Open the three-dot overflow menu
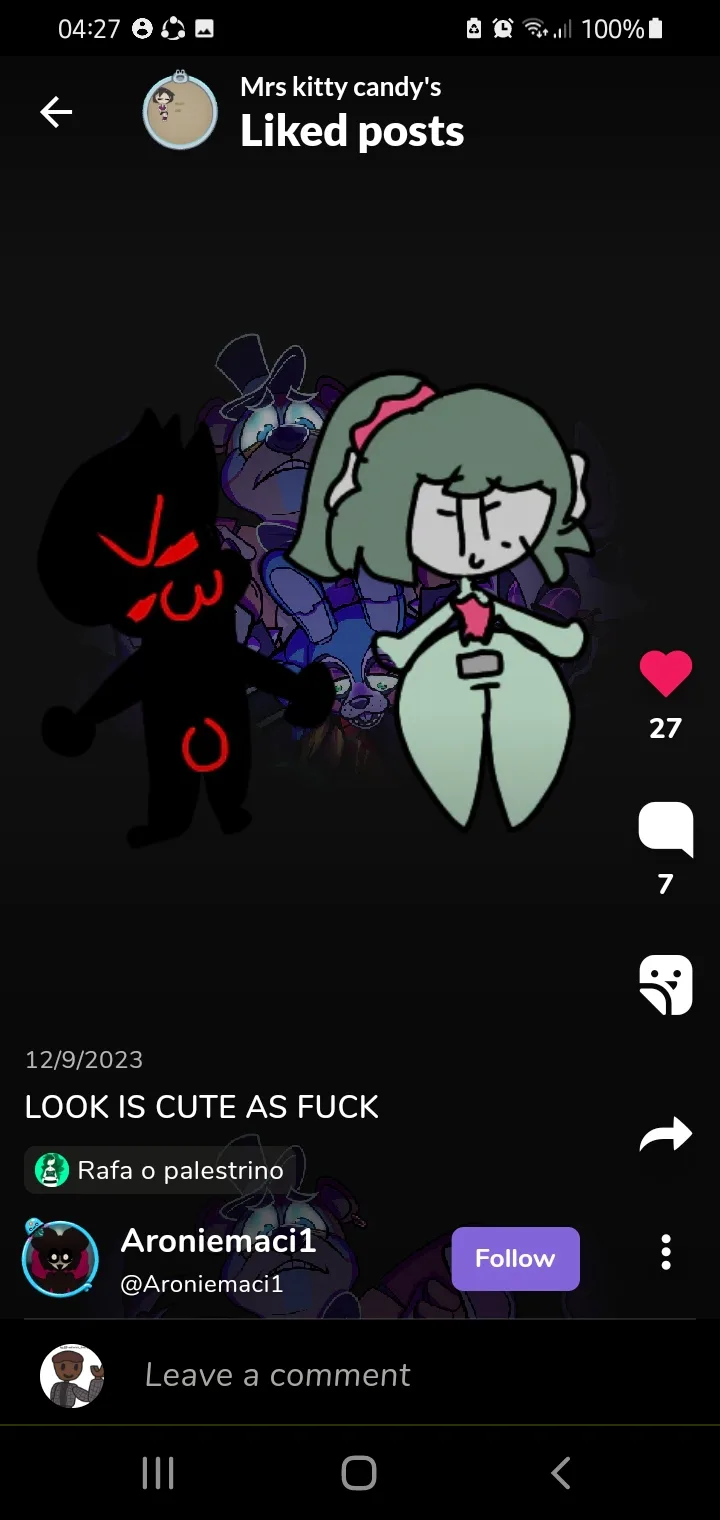This screenshot has width=720, height=1520. click(x=666, y=1252)
